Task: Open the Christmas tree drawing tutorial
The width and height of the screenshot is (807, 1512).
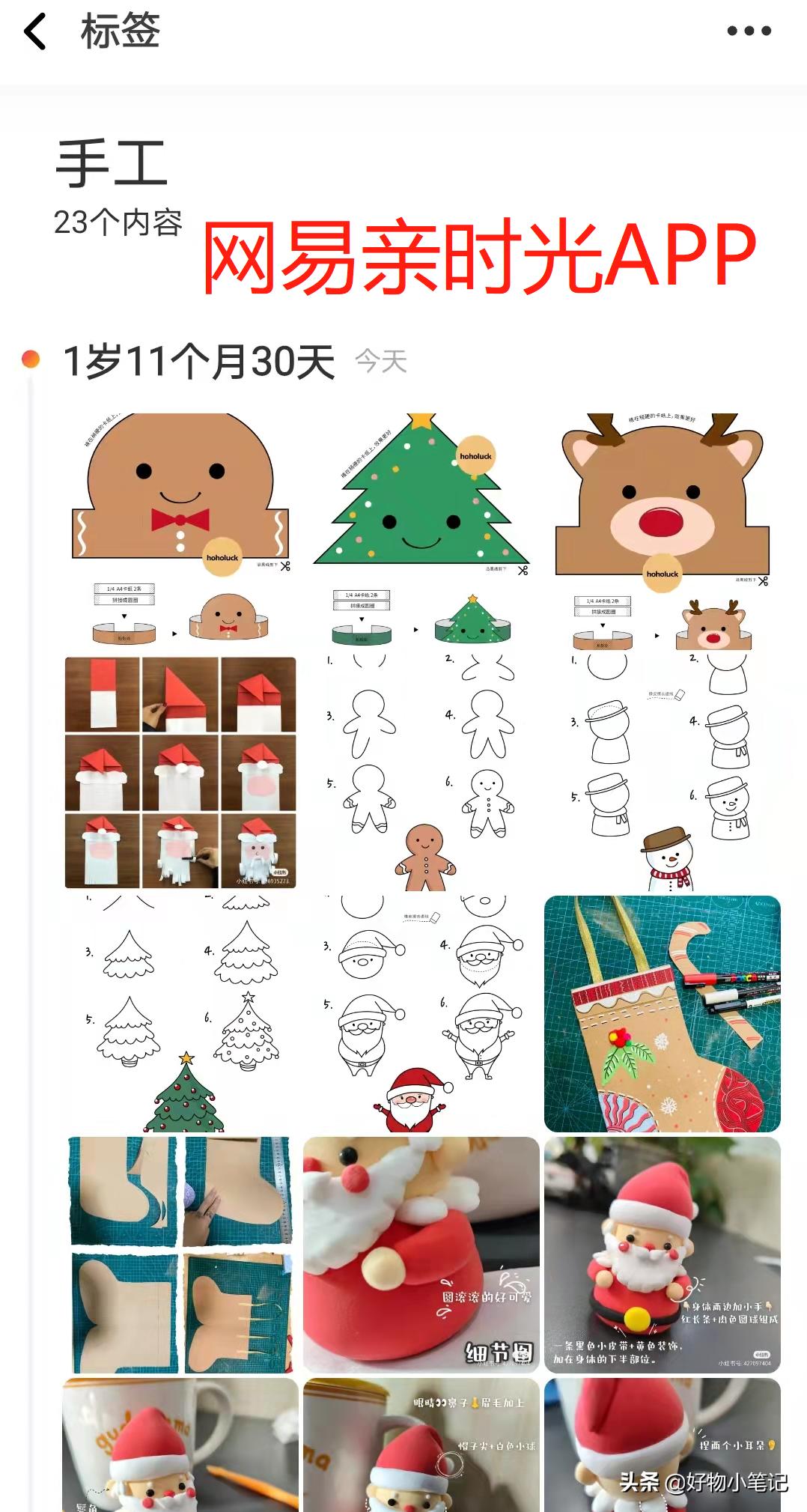Action: 180,1013
